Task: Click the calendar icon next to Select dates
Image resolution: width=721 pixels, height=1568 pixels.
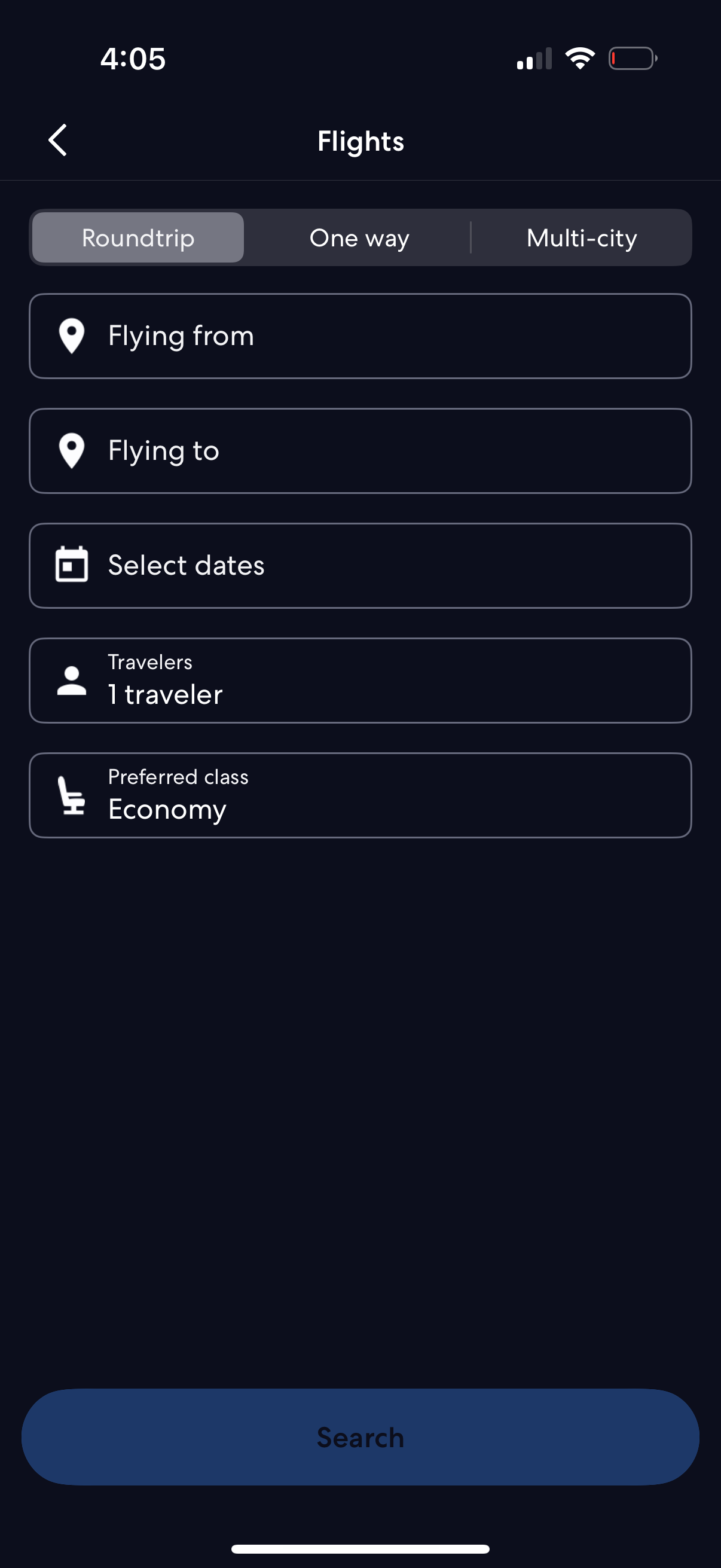Action: tap(72, 565)
